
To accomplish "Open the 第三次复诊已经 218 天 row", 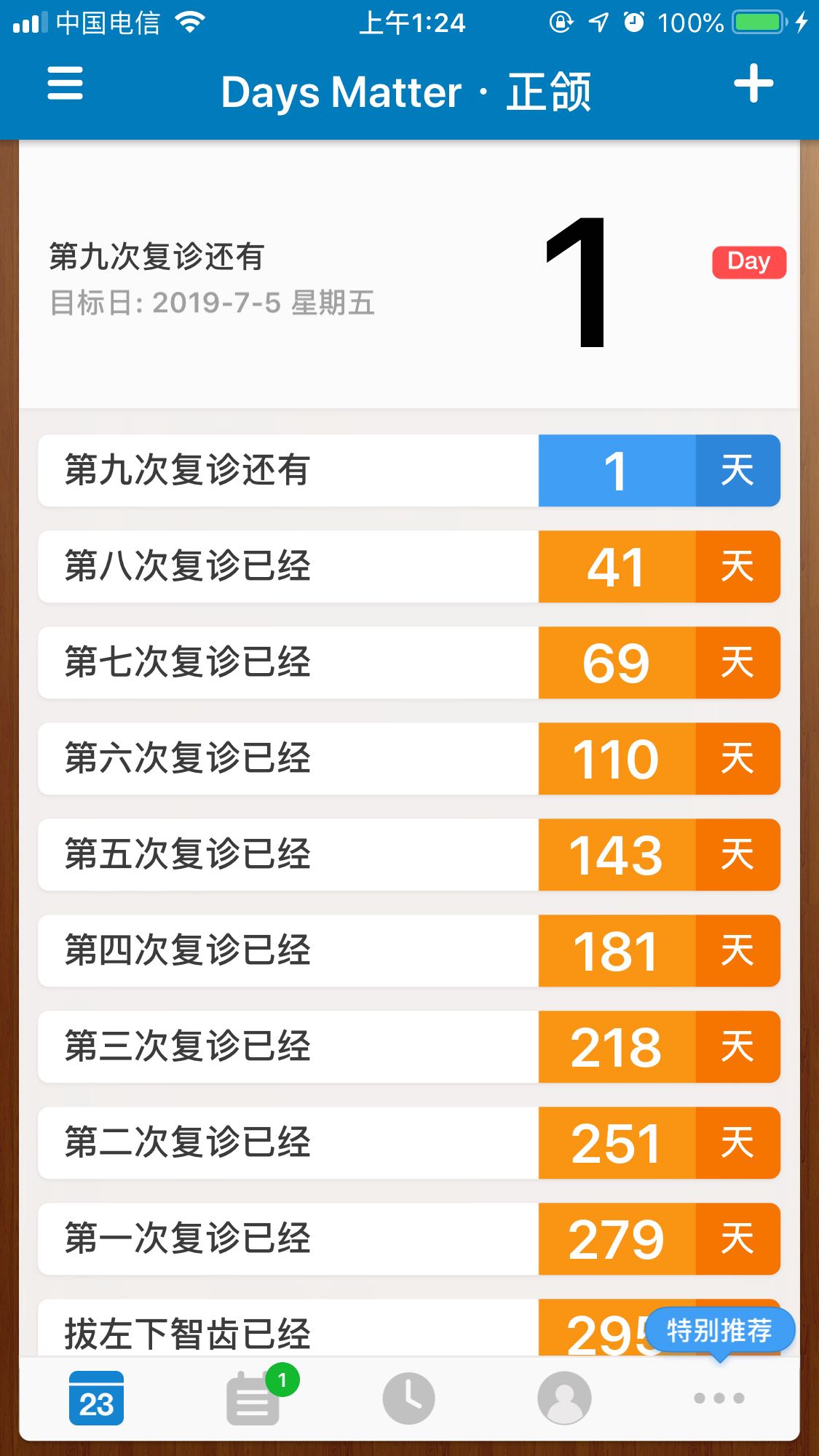I will pyautogui.click(x=408, y=1047).
